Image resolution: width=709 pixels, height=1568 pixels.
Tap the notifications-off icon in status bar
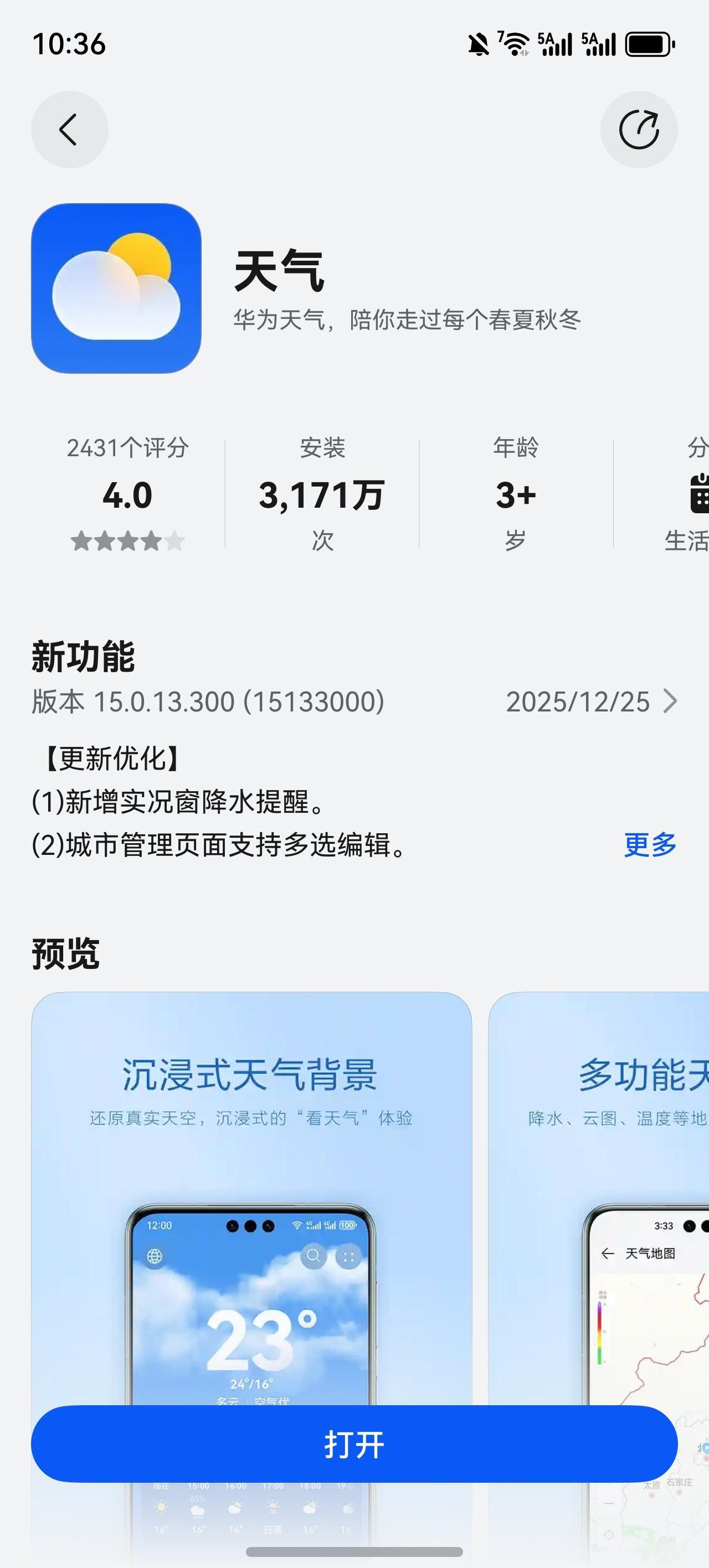pyautogui.click(x=476, y=43)
